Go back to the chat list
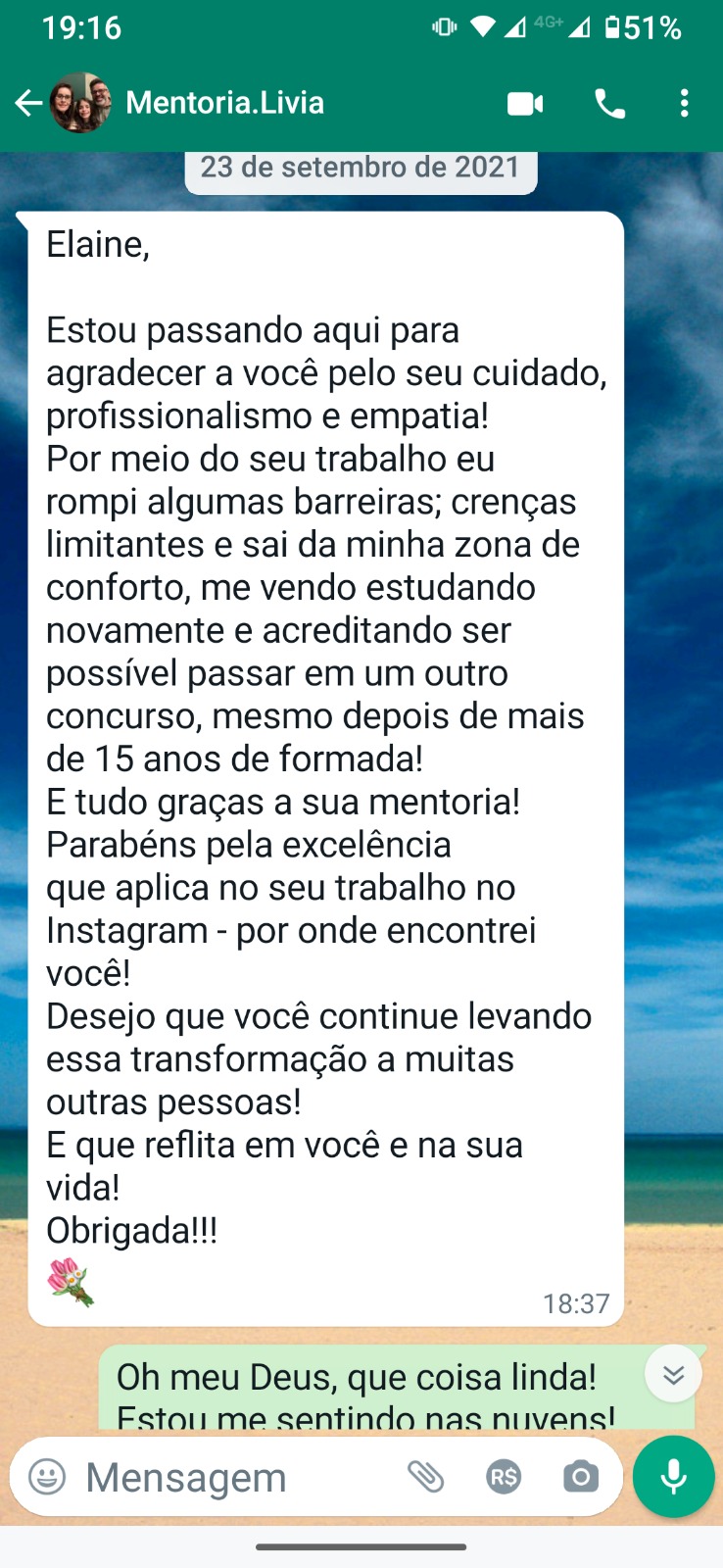 click(x=28, y=103)
